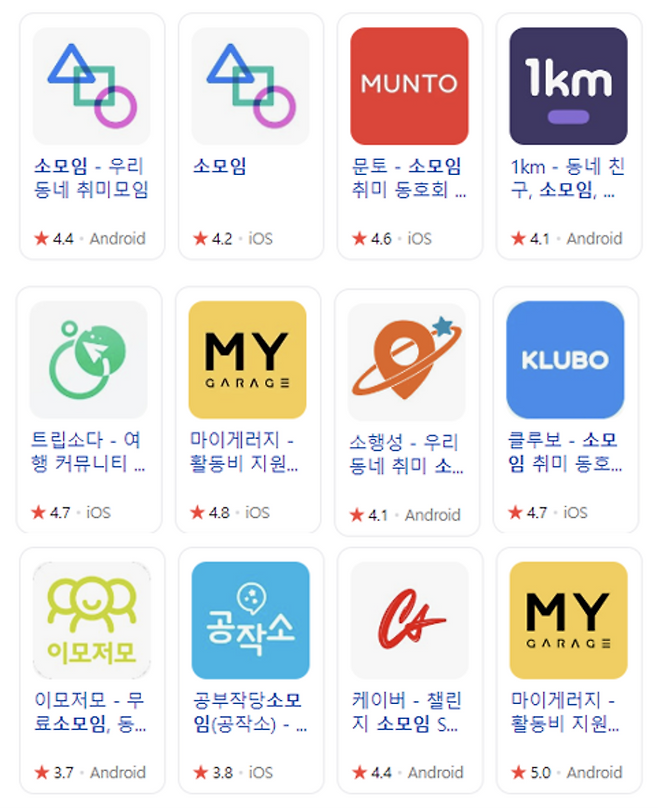Open the 트립소다 여행 커뮤니티 app card

[x=88, y=410]
